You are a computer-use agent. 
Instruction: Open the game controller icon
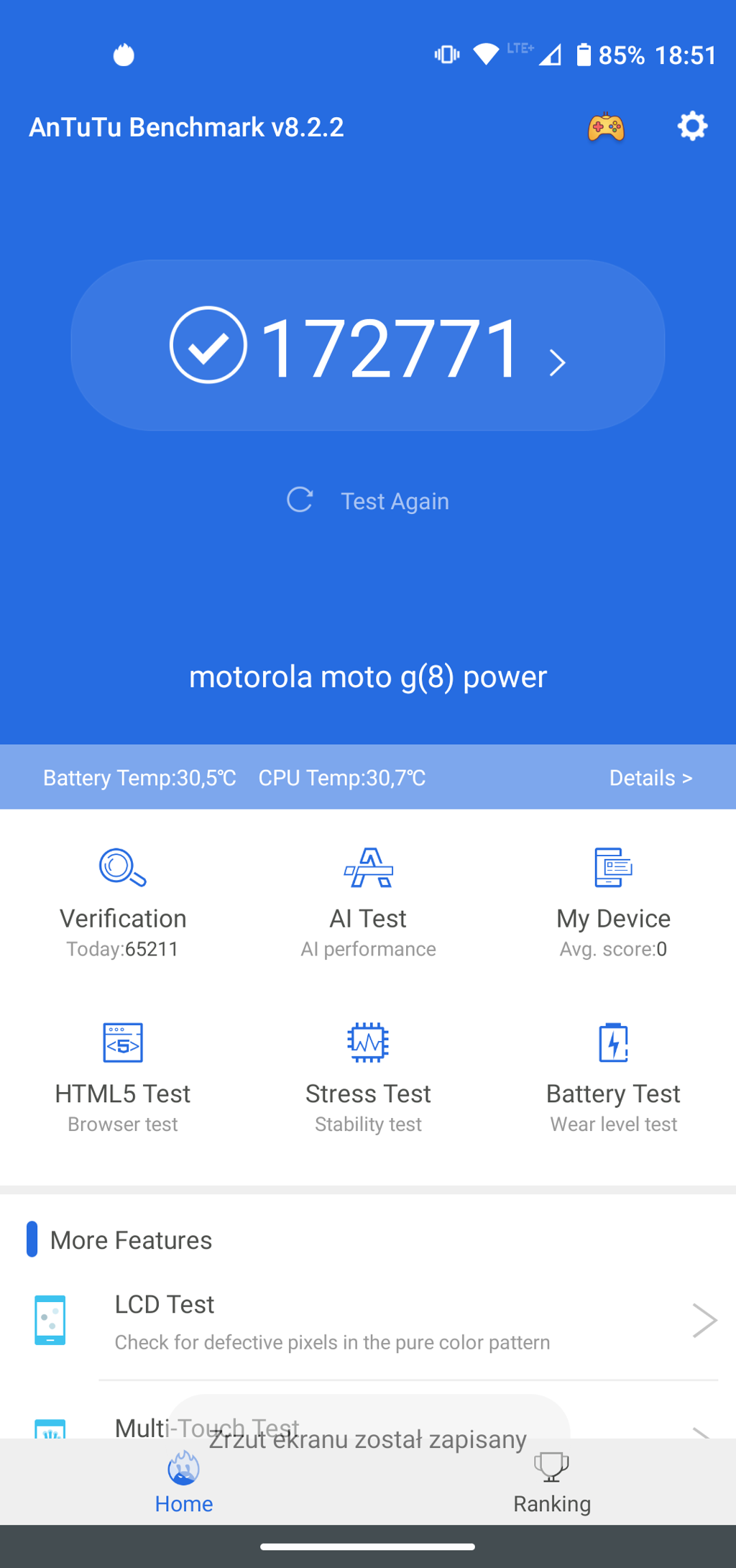[606, 127]
